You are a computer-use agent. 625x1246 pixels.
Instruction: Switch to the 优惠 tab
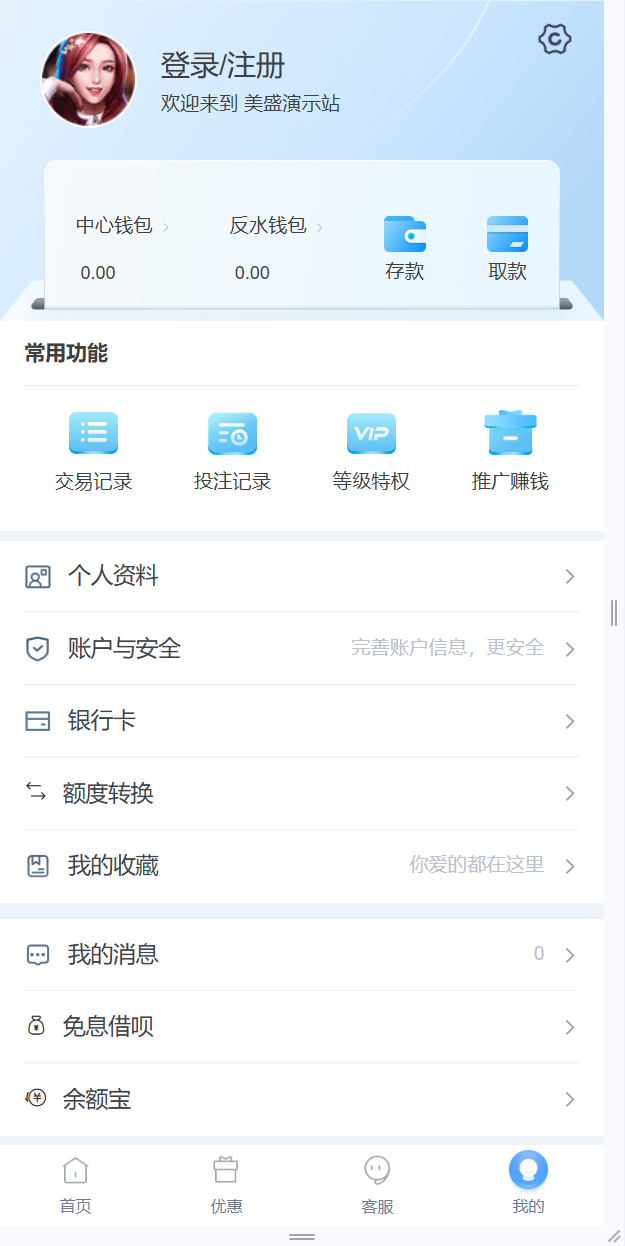click(226, 1185)
